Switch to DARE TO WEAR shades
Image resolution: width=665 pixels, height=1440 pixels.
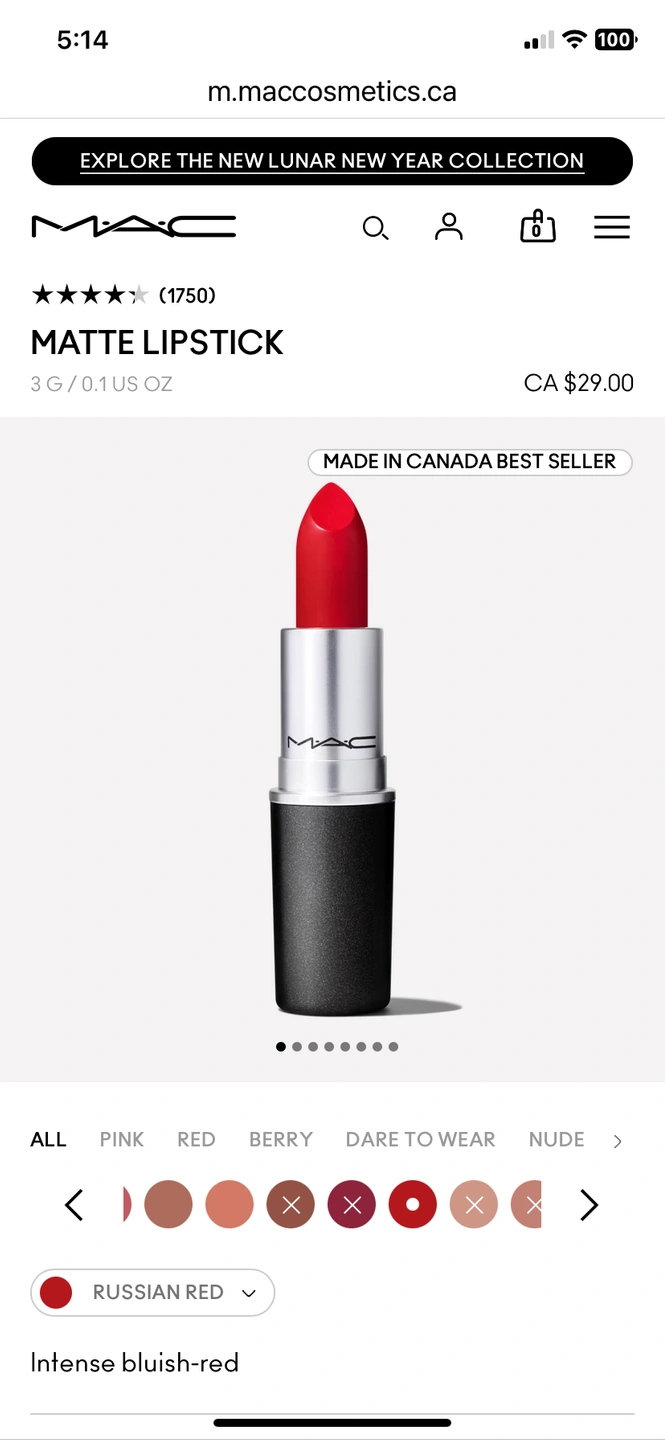point(420,1139)
